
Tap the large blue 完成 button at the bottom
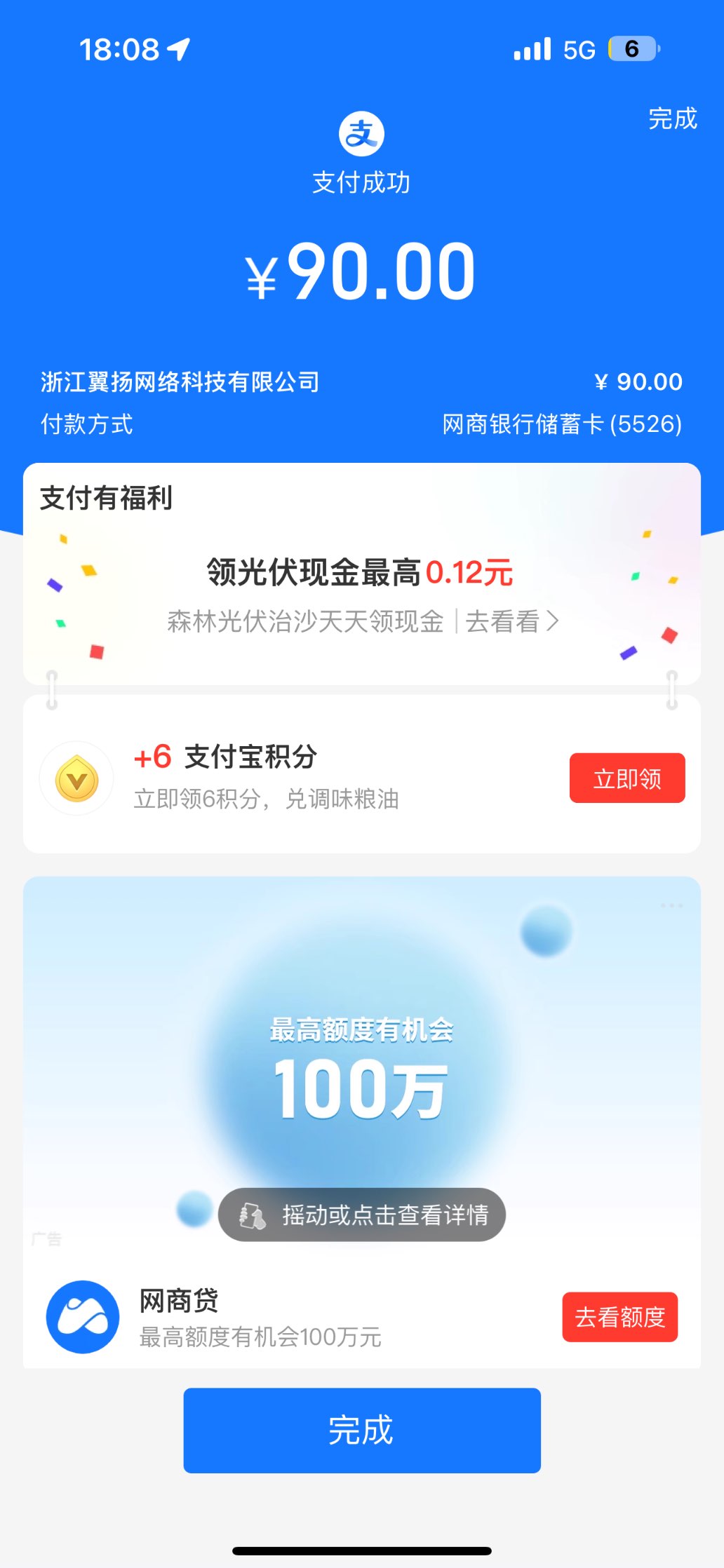(362, 1430)
